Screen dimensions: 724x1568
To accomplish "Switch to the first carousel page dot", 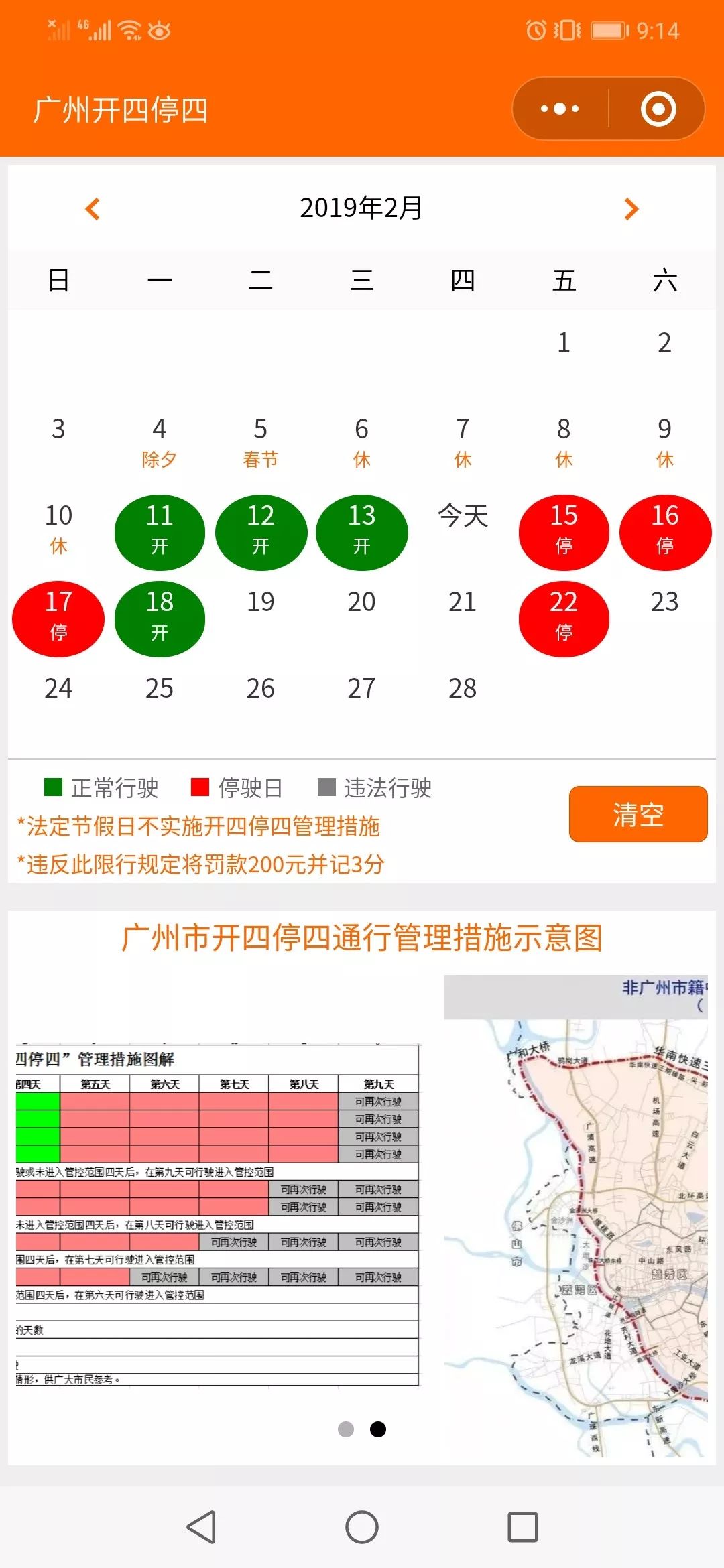I will click(x=346, y=1429).
